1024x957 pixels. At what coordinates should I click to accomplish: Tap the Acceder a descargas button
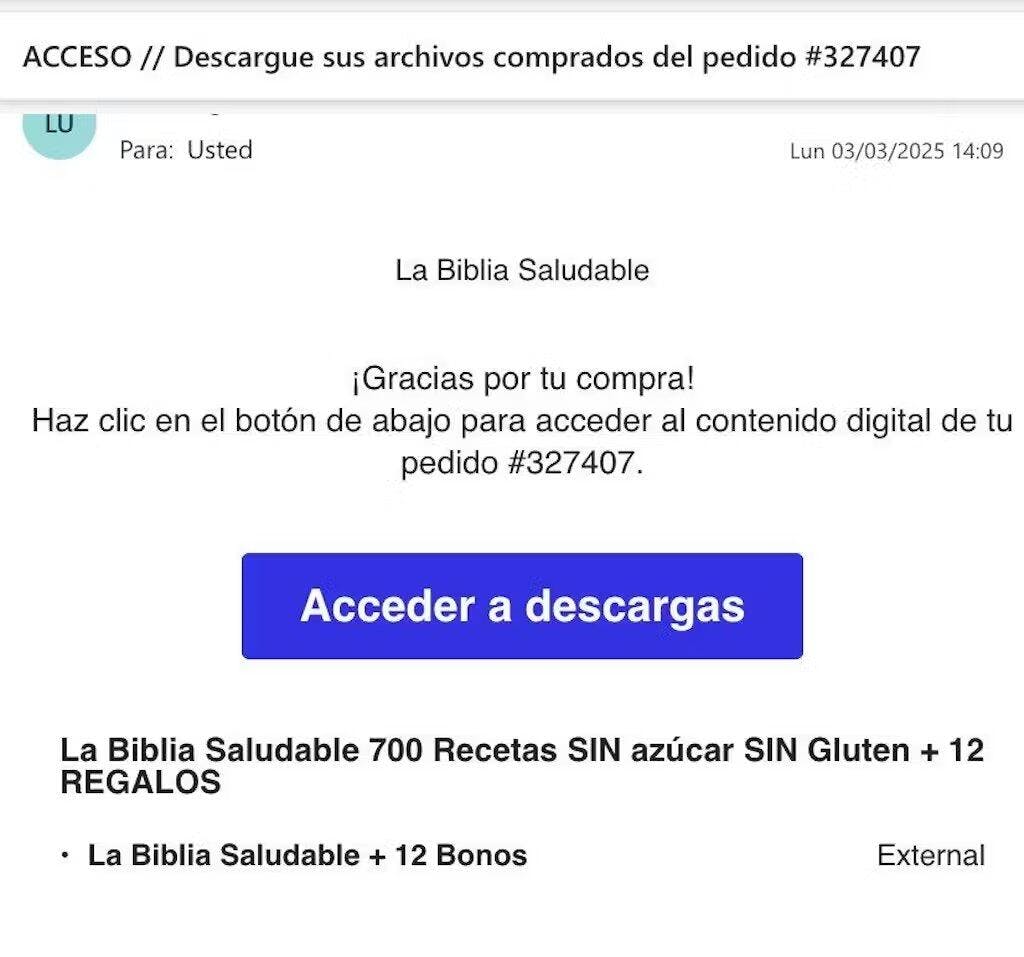(x=522, y=606)
